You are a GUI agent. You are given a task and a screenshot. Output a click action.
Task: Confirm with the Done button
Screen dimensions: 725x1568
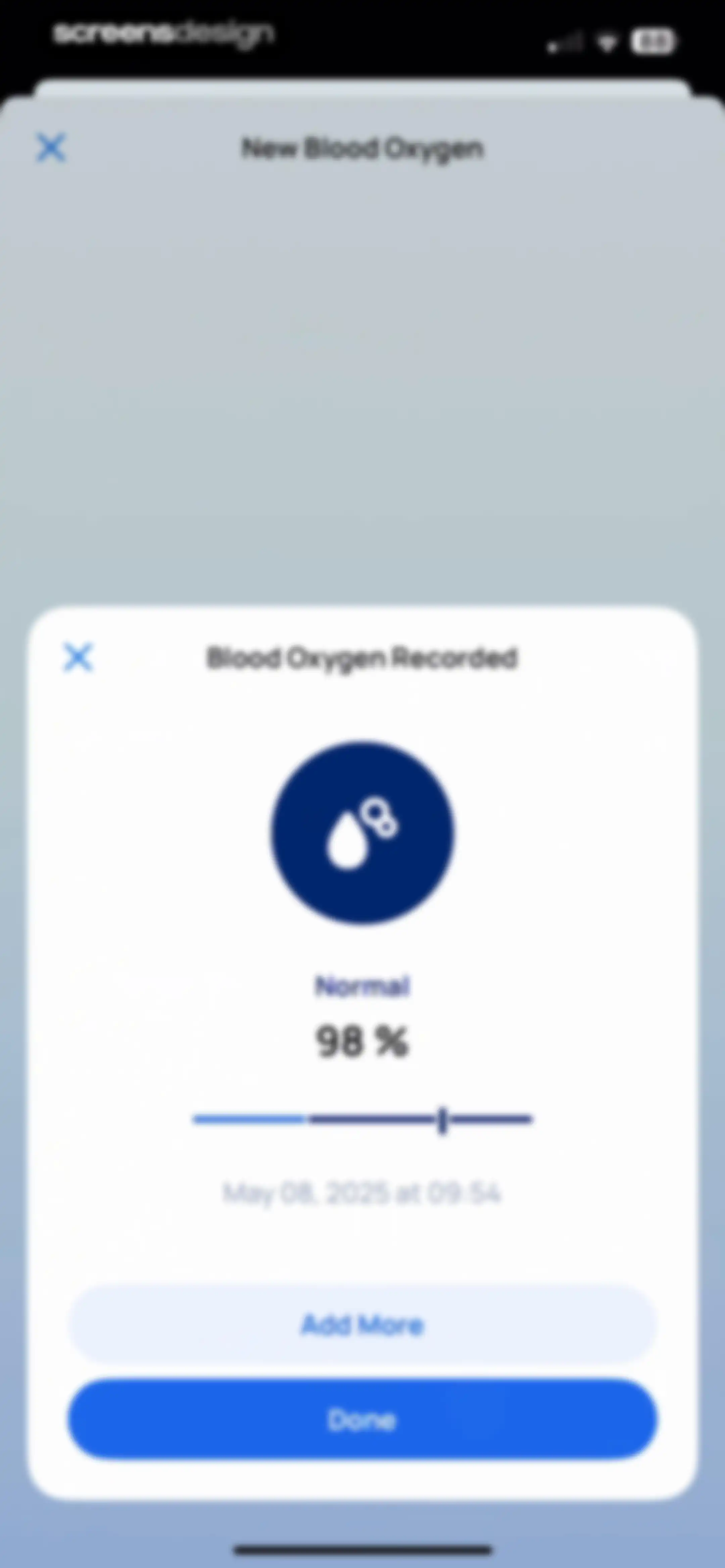[x=362, y=1420]
